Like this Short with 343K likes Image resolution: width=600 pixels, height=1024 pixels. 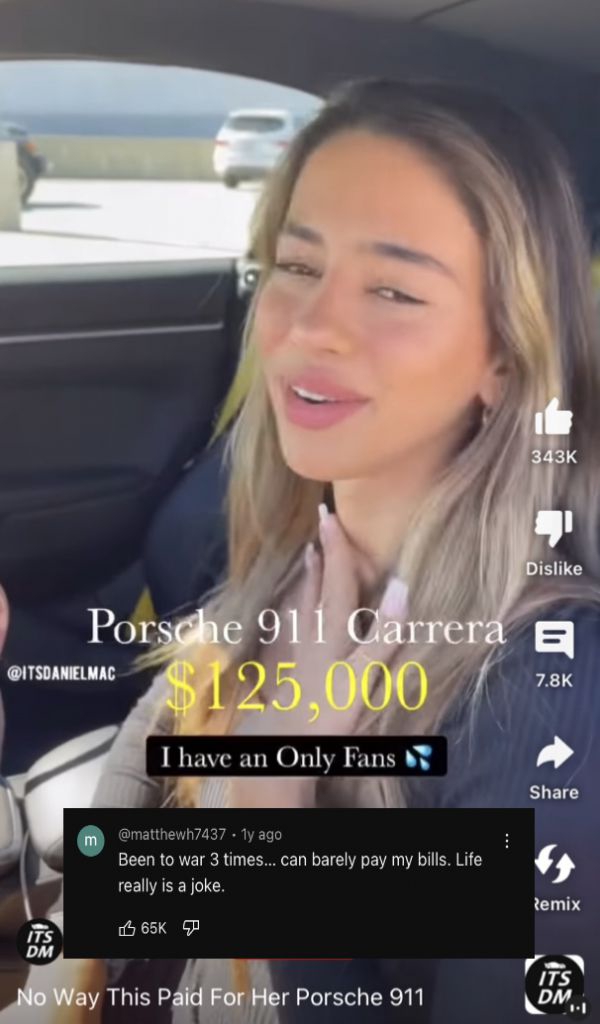pyautogui.click(x=553, y=418)
